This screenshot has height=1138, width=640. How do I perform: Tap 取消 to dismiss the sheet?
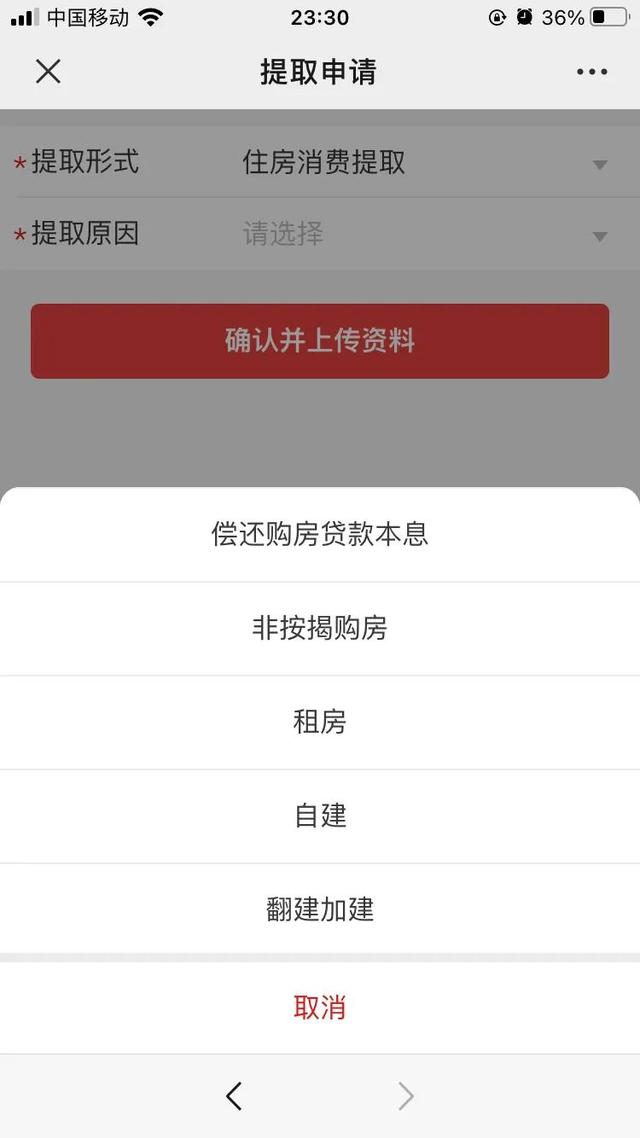click(x=320, y=1008)
